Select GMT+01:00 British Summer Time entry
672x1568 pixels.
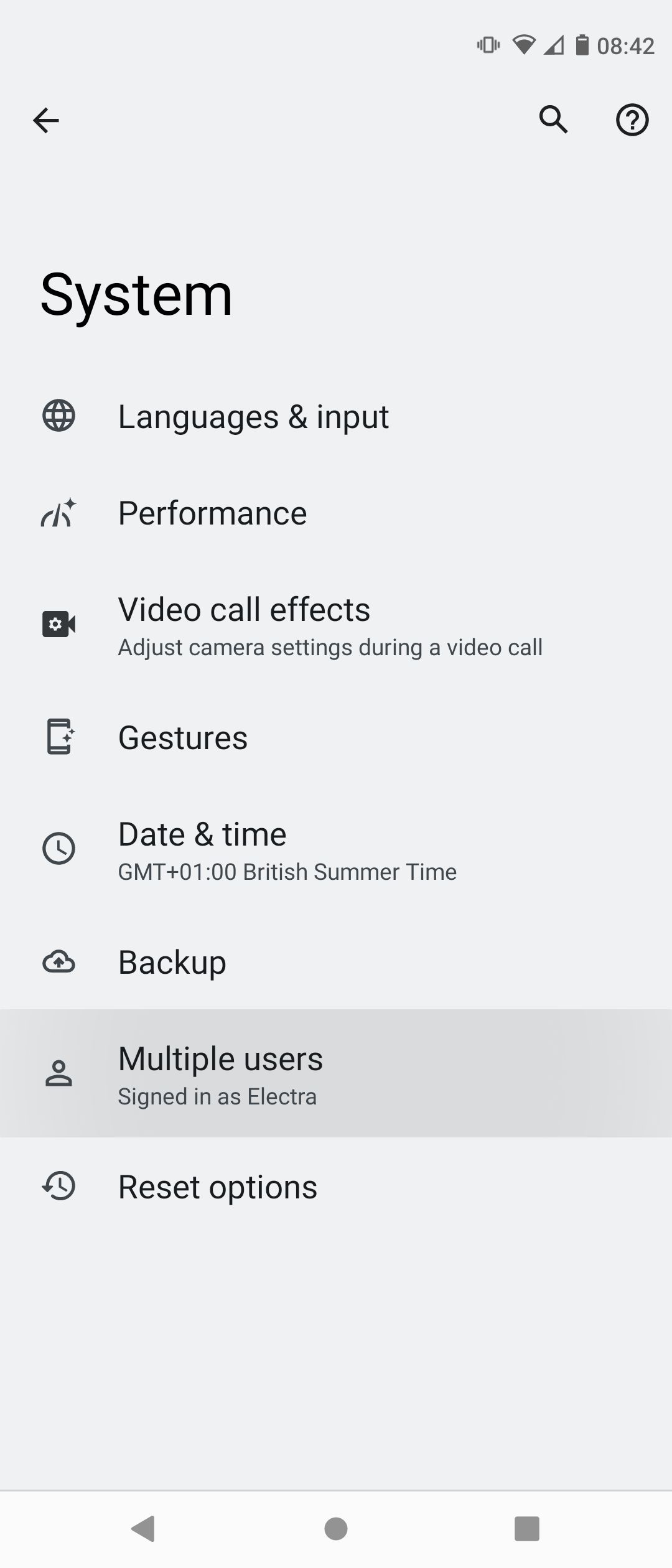pyautogui.click(x=287, y=871)
